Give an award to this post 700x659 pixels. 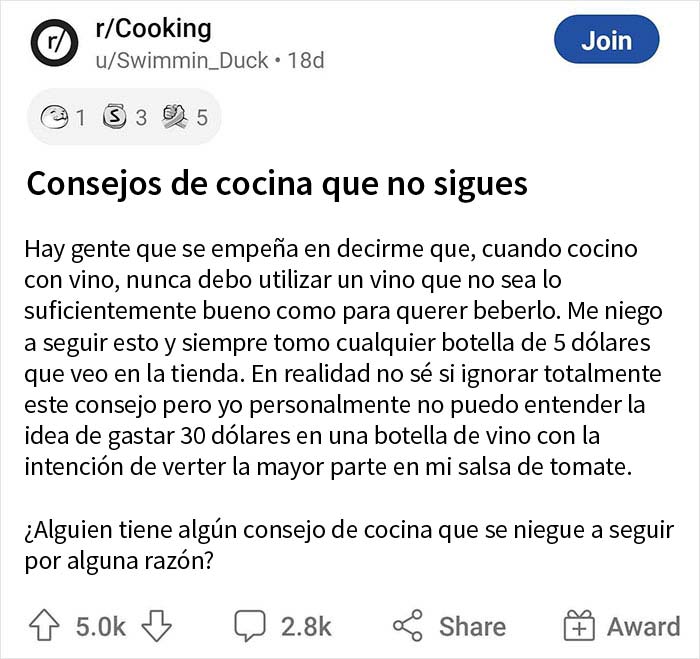[x=622, y=626]
